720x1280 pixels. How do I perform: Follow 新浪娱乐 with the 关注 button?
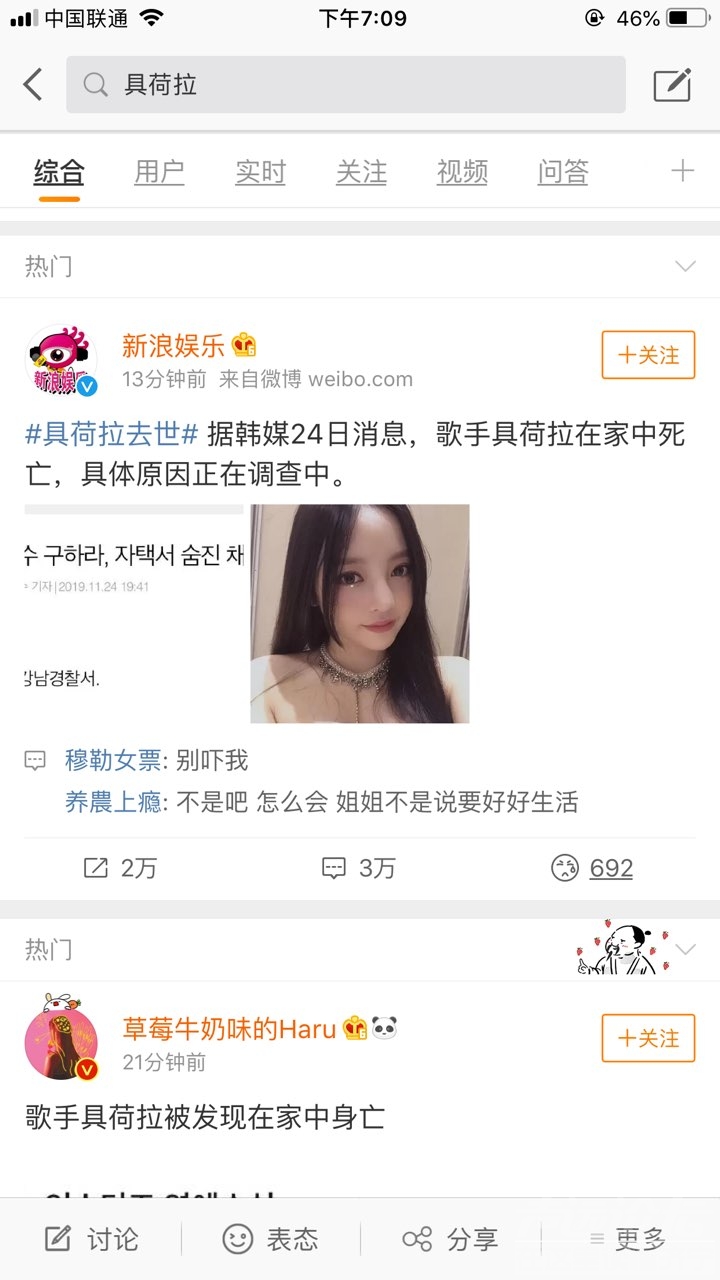click(x=648, y=355)
